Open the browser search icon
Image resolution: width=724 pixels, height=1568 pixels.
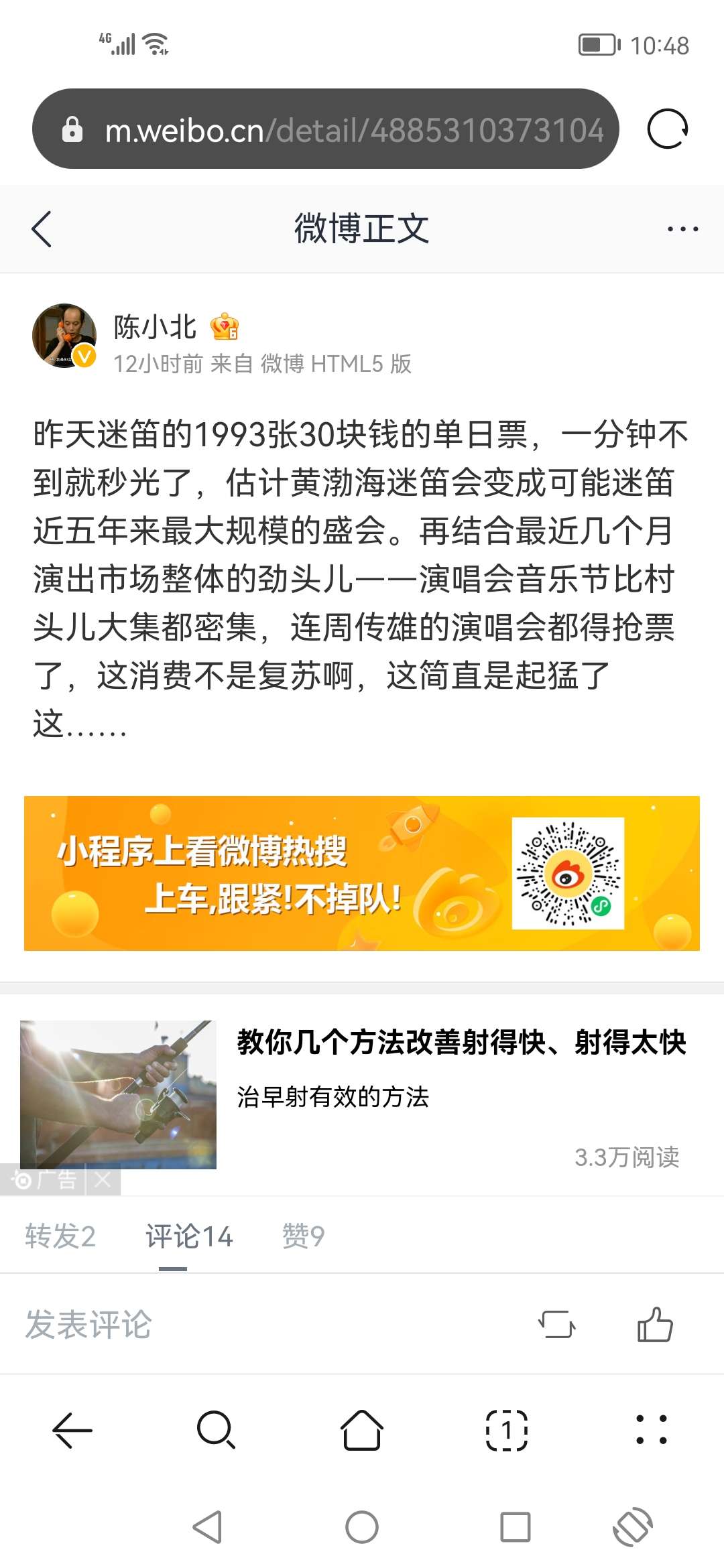pos(216,1430)
